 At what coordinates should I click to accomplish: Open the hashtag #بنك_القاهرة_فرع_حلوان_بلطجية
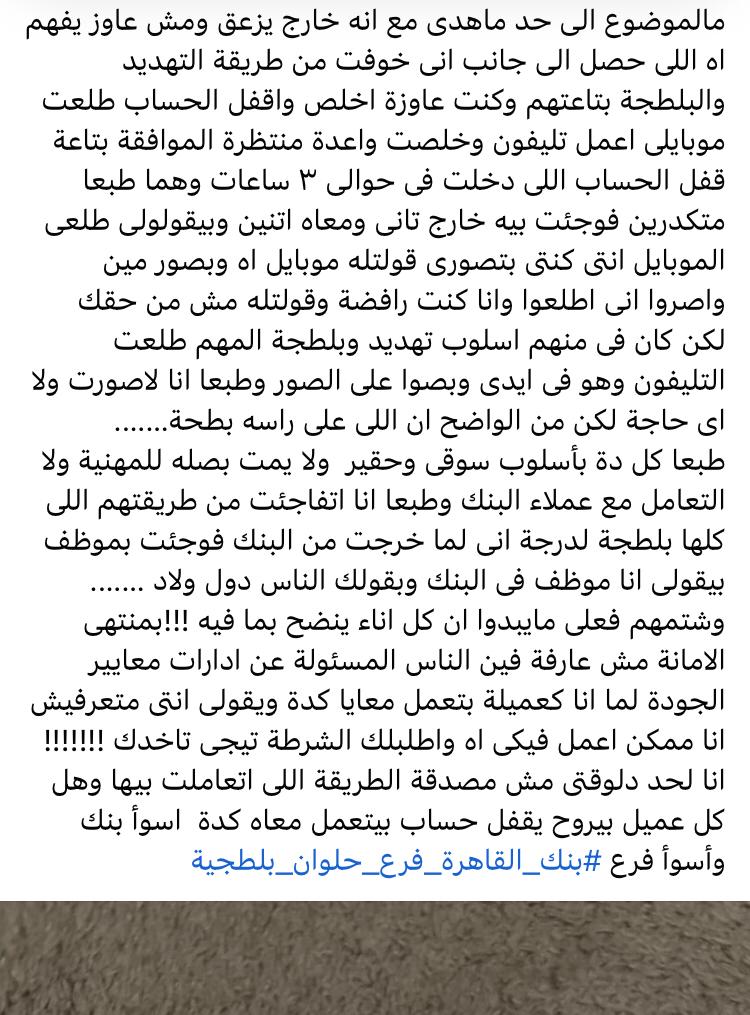pyautogui.click(x=396, y=859)
